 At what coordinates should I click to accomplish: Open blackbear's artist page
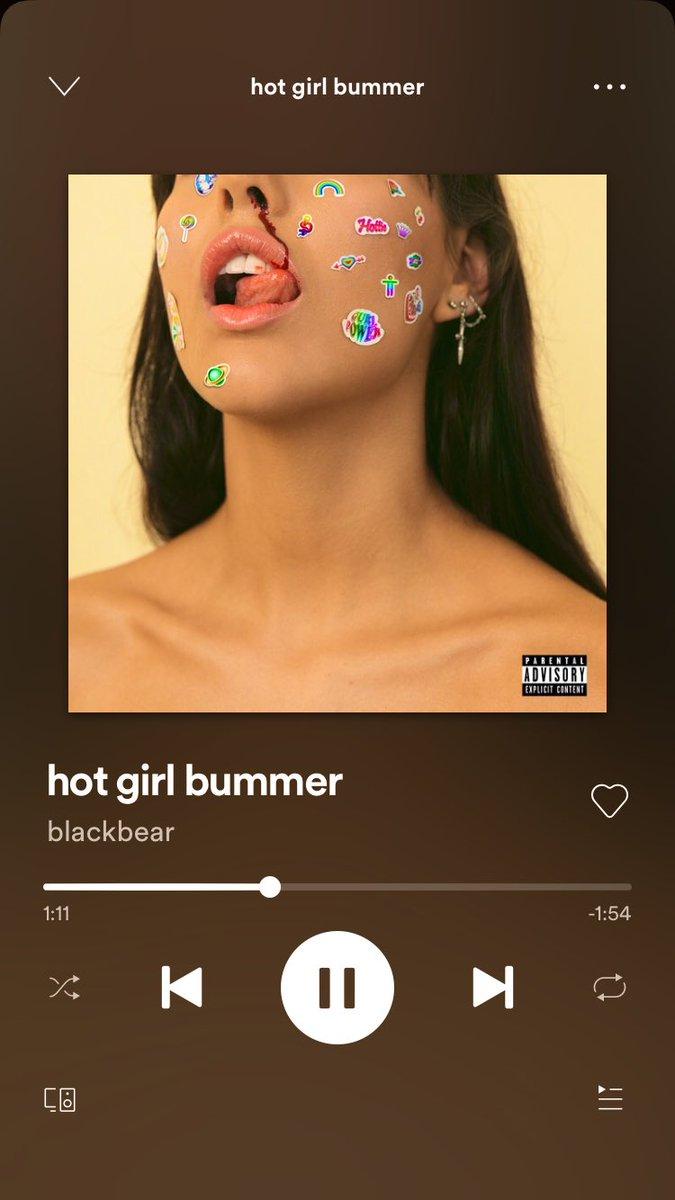pos(110,831)
